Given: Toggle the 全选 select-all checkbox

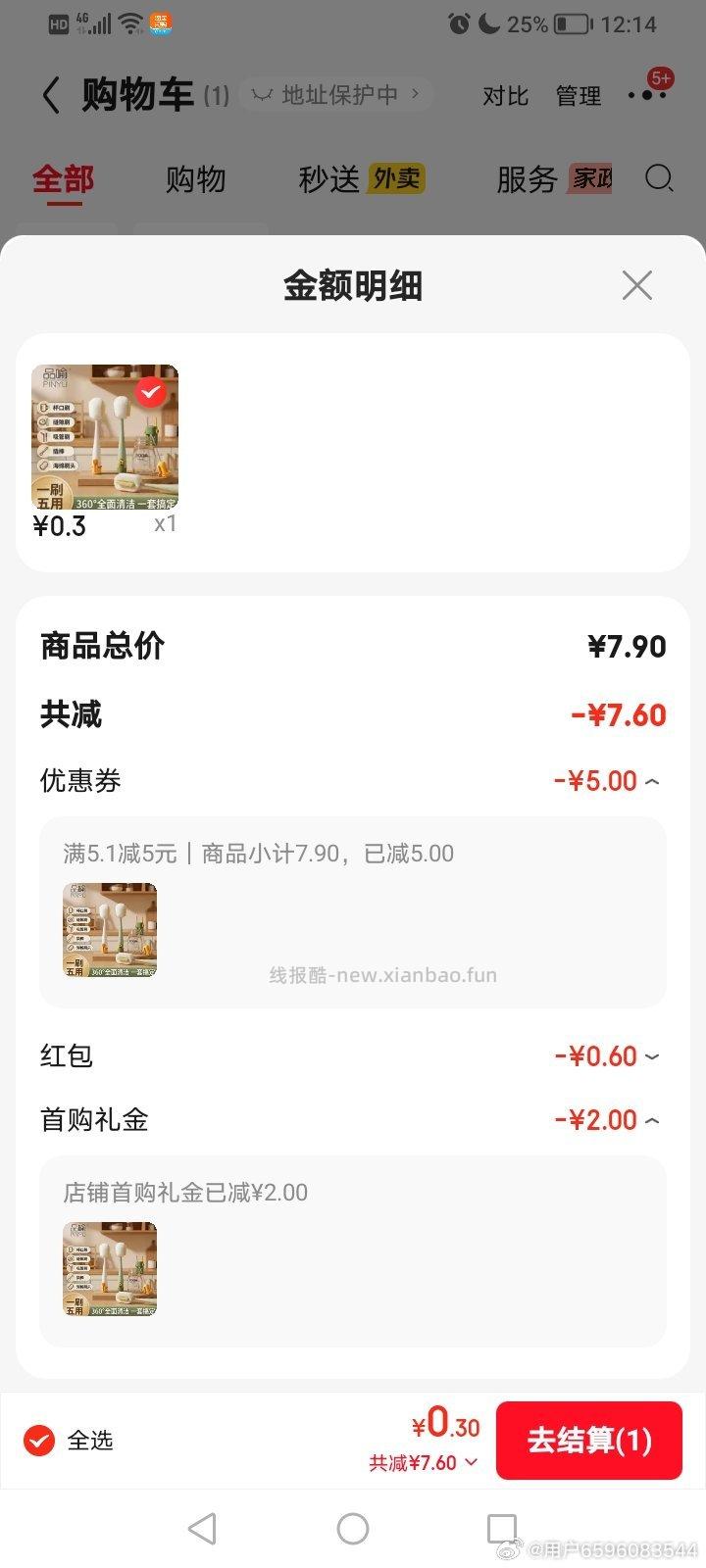Looking at the screenshot, I should [38, 1441].
